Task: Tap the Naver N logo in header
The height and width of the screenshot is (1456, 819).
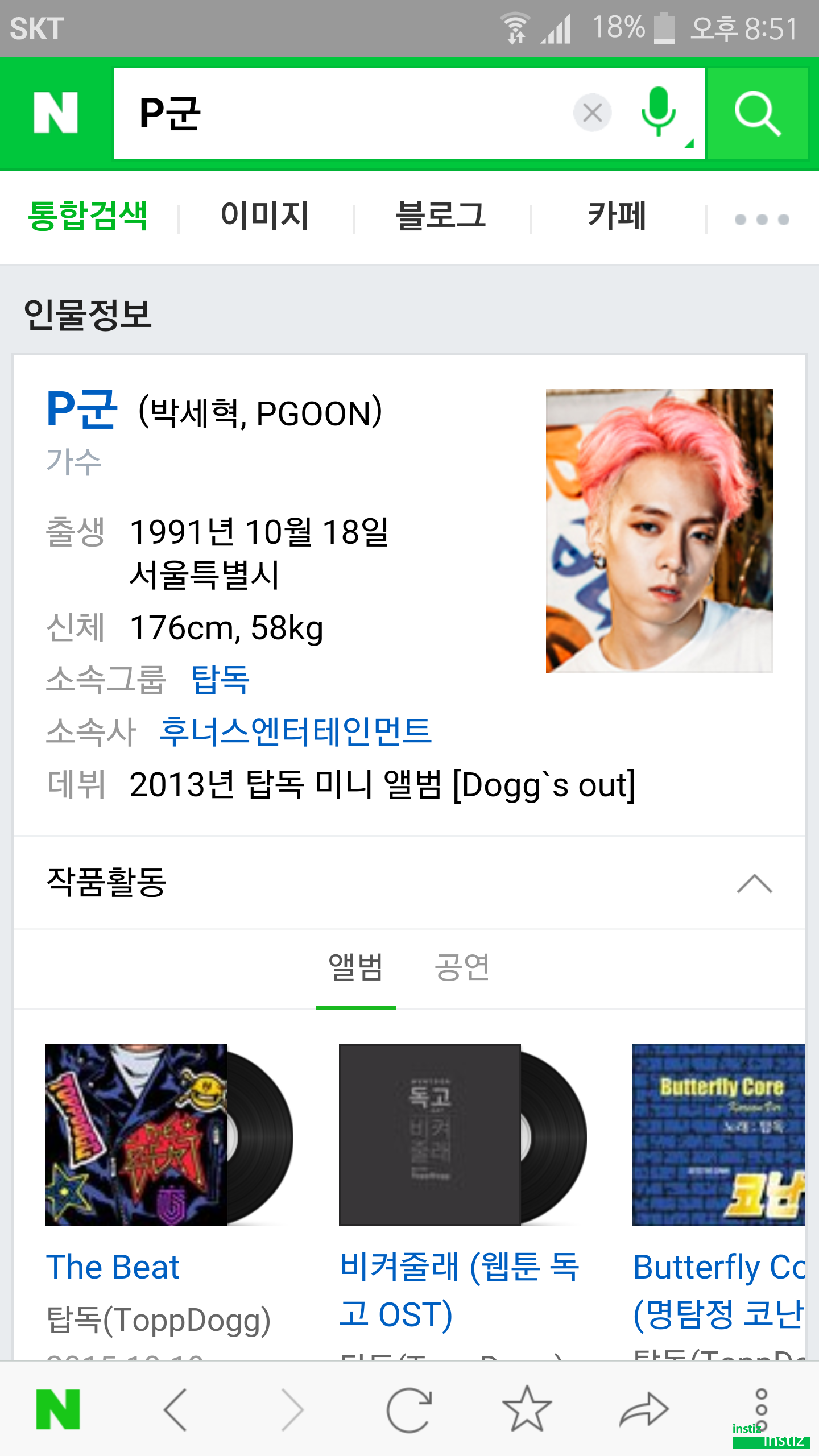Action: click(x=56, y=113)
